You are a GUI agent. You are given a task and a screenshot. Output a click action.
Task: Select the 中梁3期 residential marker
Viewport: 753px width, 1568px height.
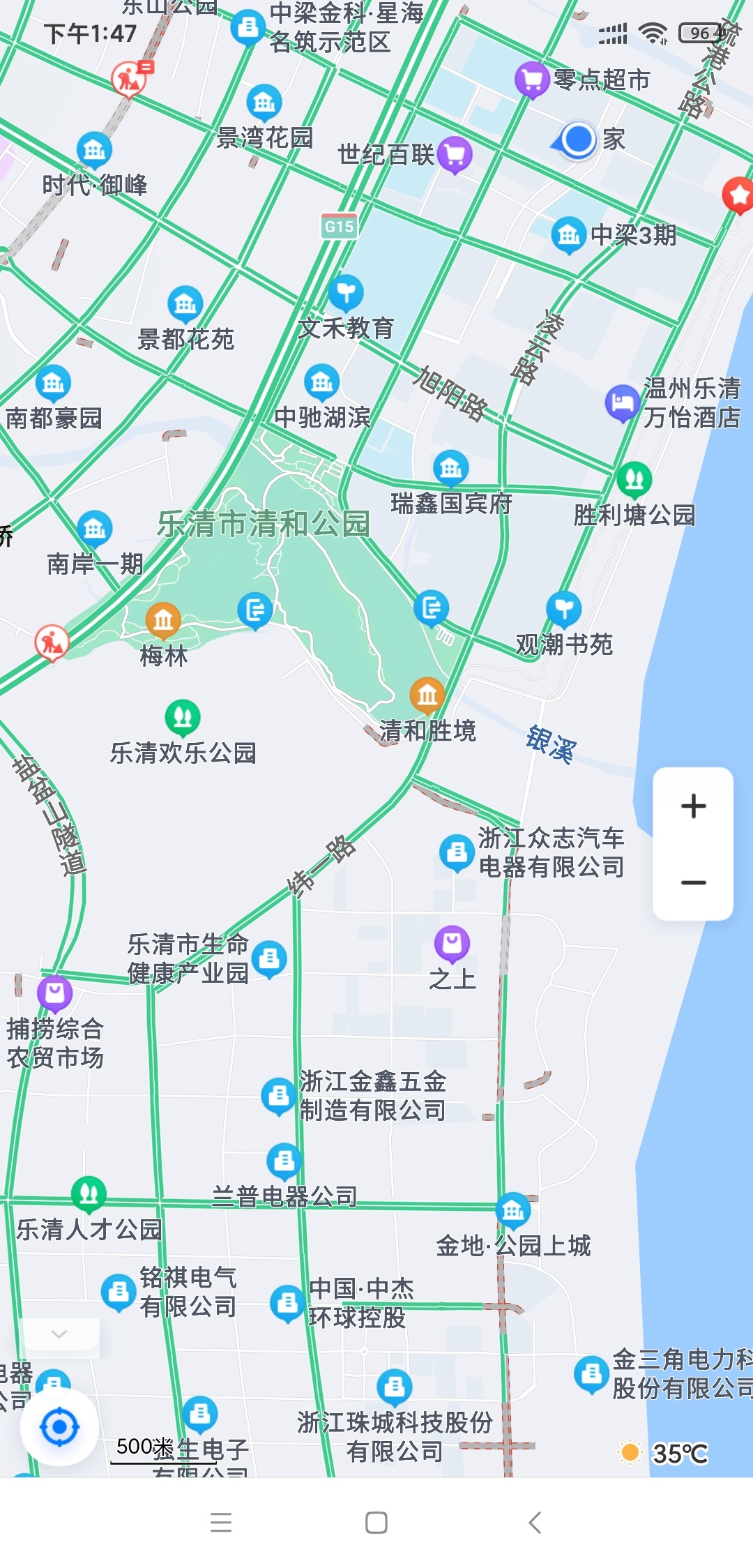569,235
